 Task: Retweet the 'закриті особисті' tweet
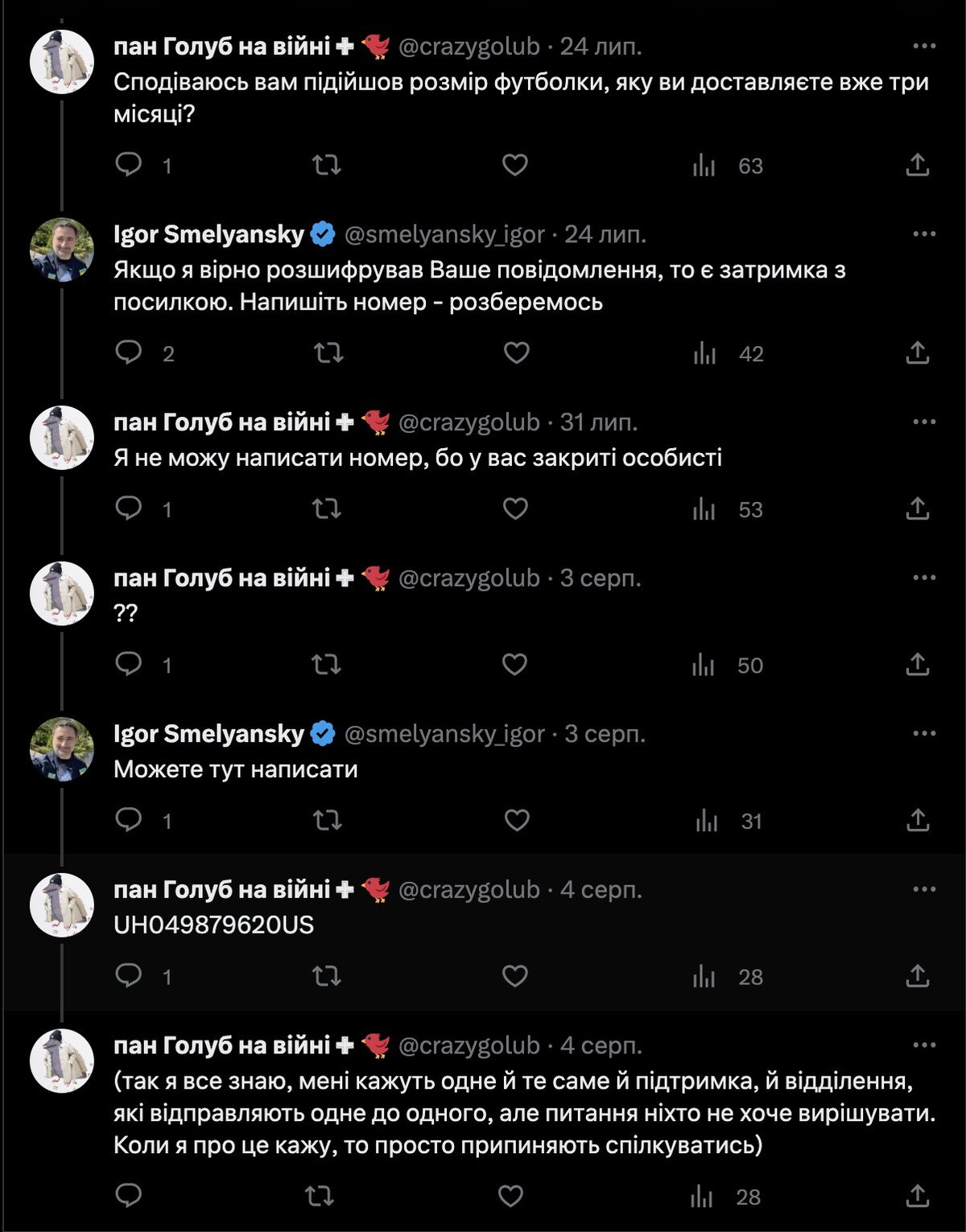click(326, 509)
